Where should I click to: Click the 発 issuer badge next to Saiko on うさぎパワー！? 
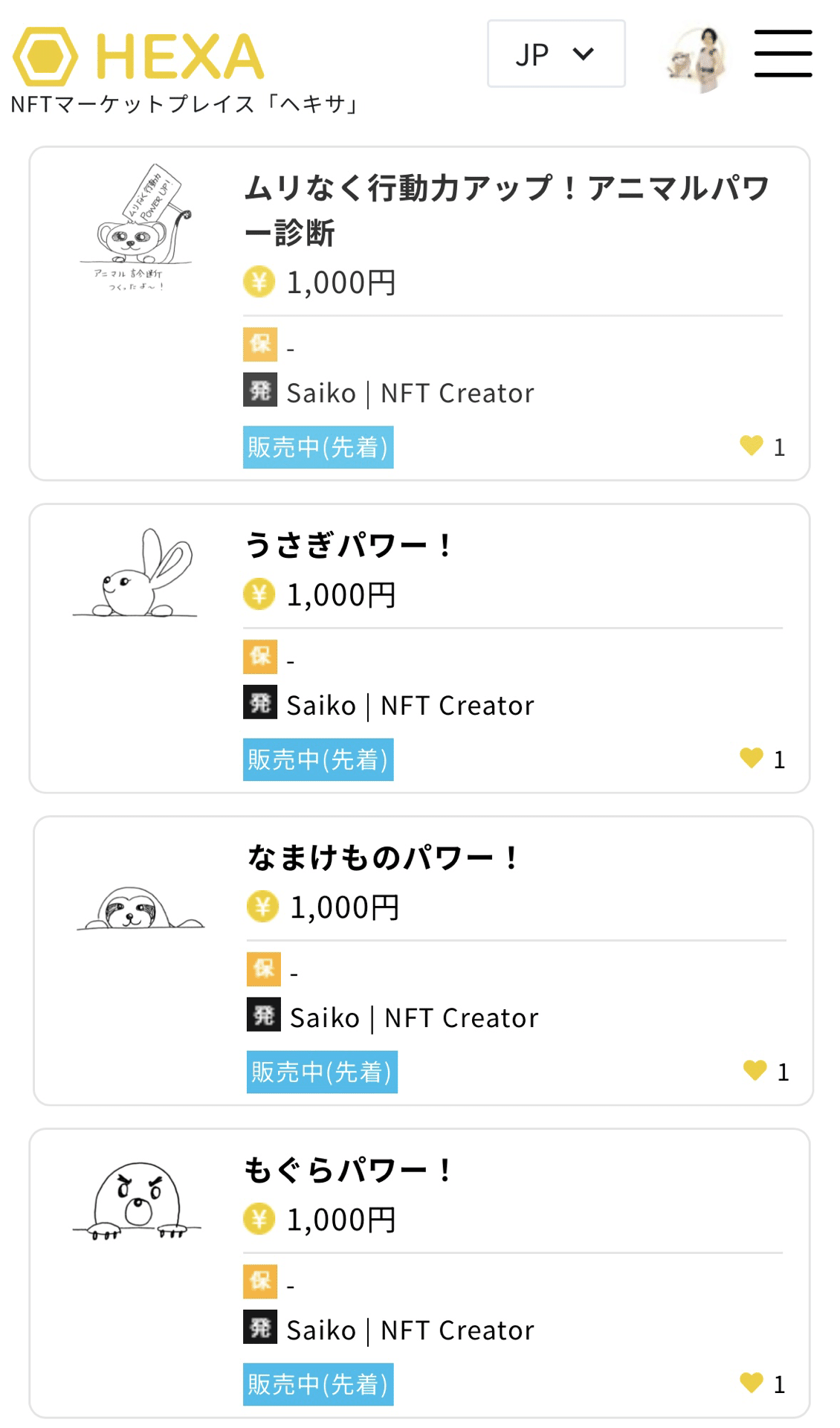[259, 704]
